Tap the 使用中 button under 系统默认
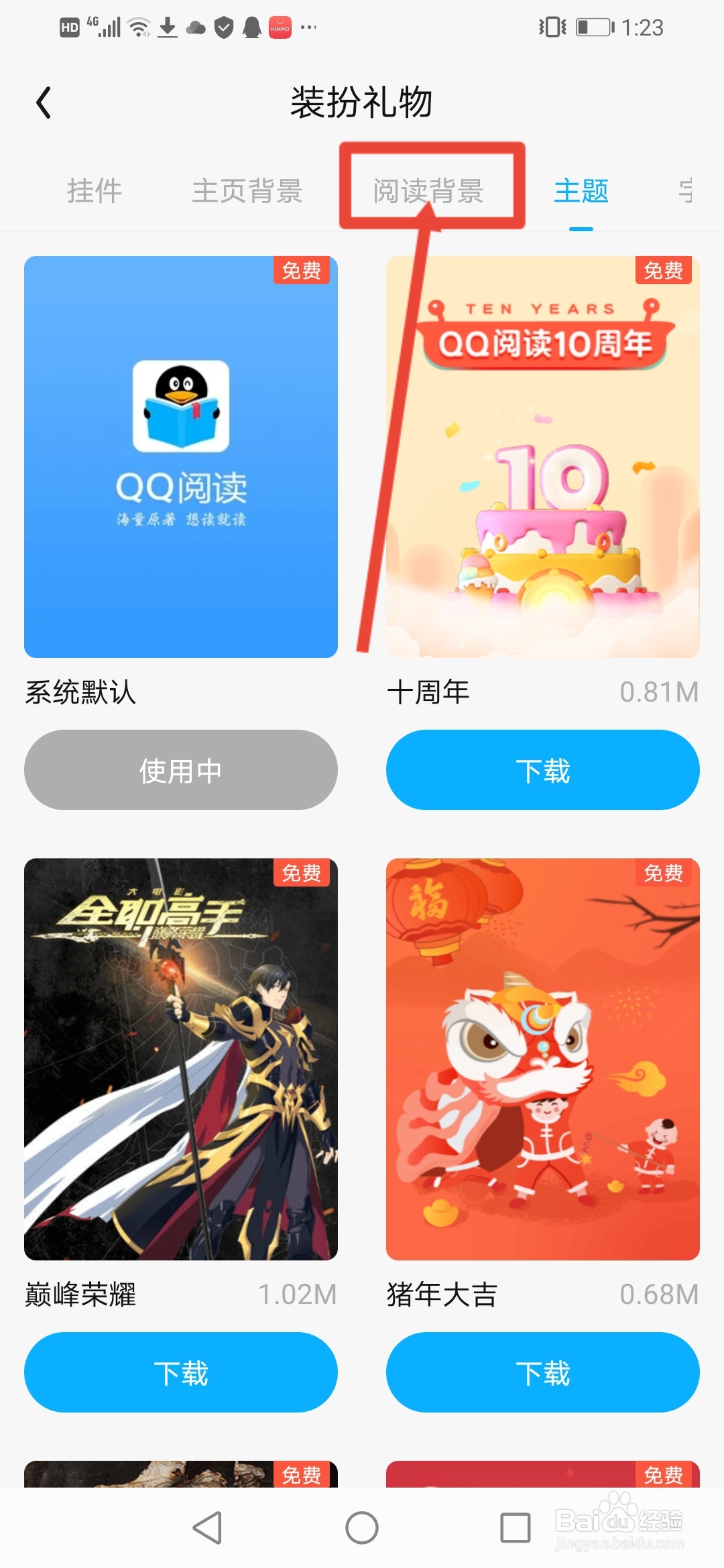The width and height of the screenshot is (724, 1568). [180, 769]
